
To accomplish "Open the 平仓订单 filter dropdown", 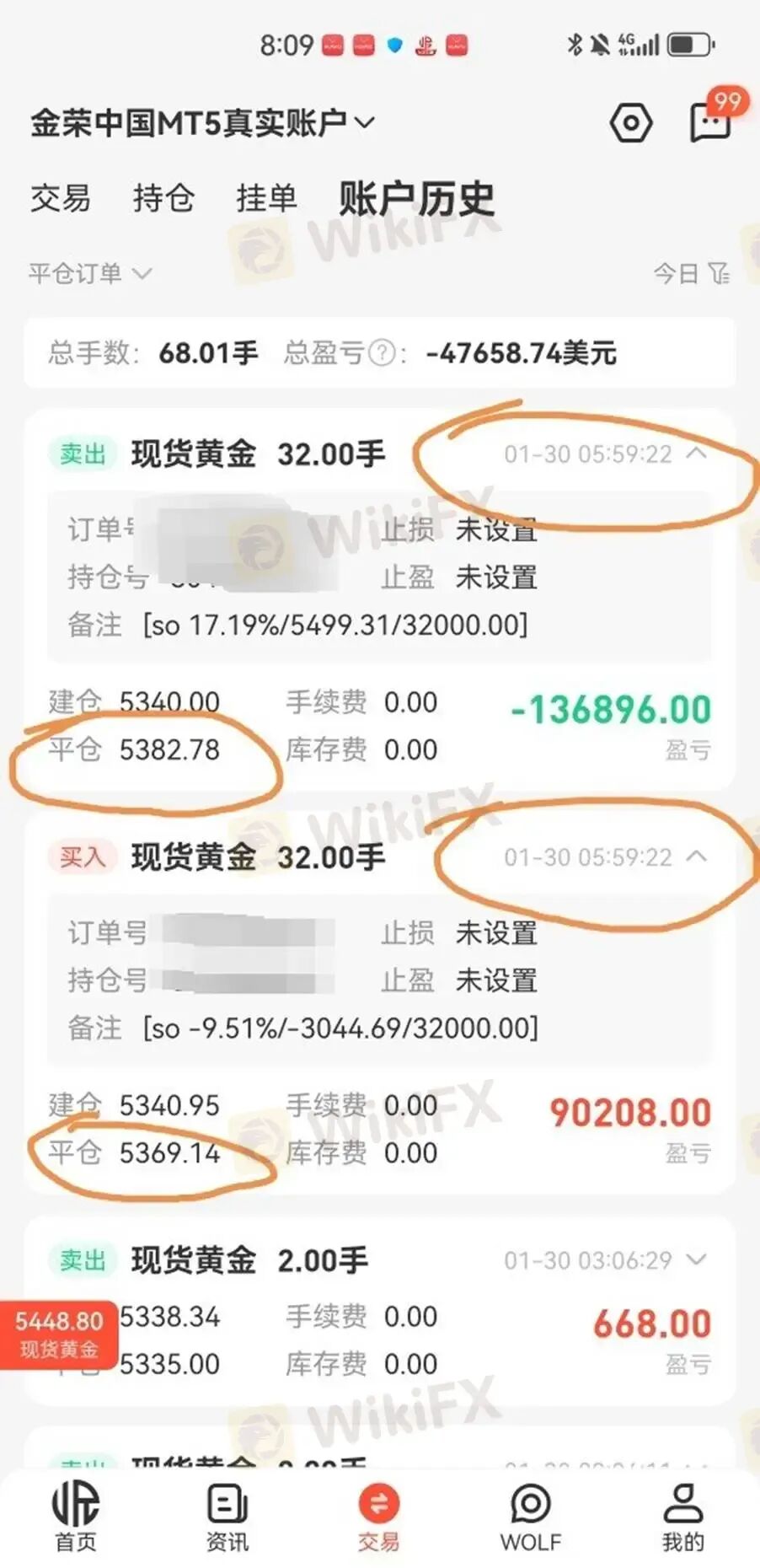I will pos(89,272).
